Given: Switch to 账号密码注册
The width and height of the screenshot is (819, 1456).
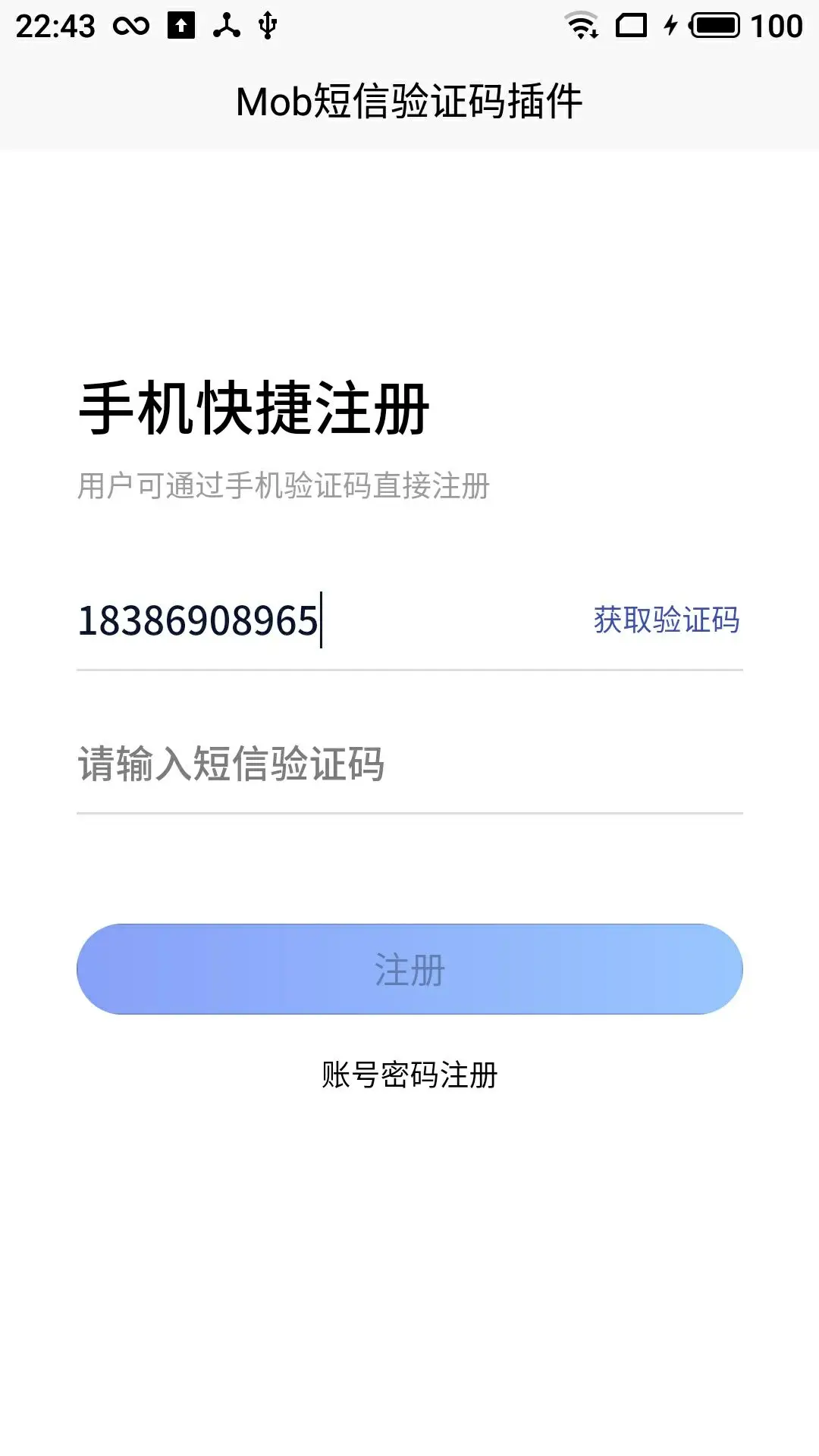Looking at the screenshot, I should coord(409,1075).
